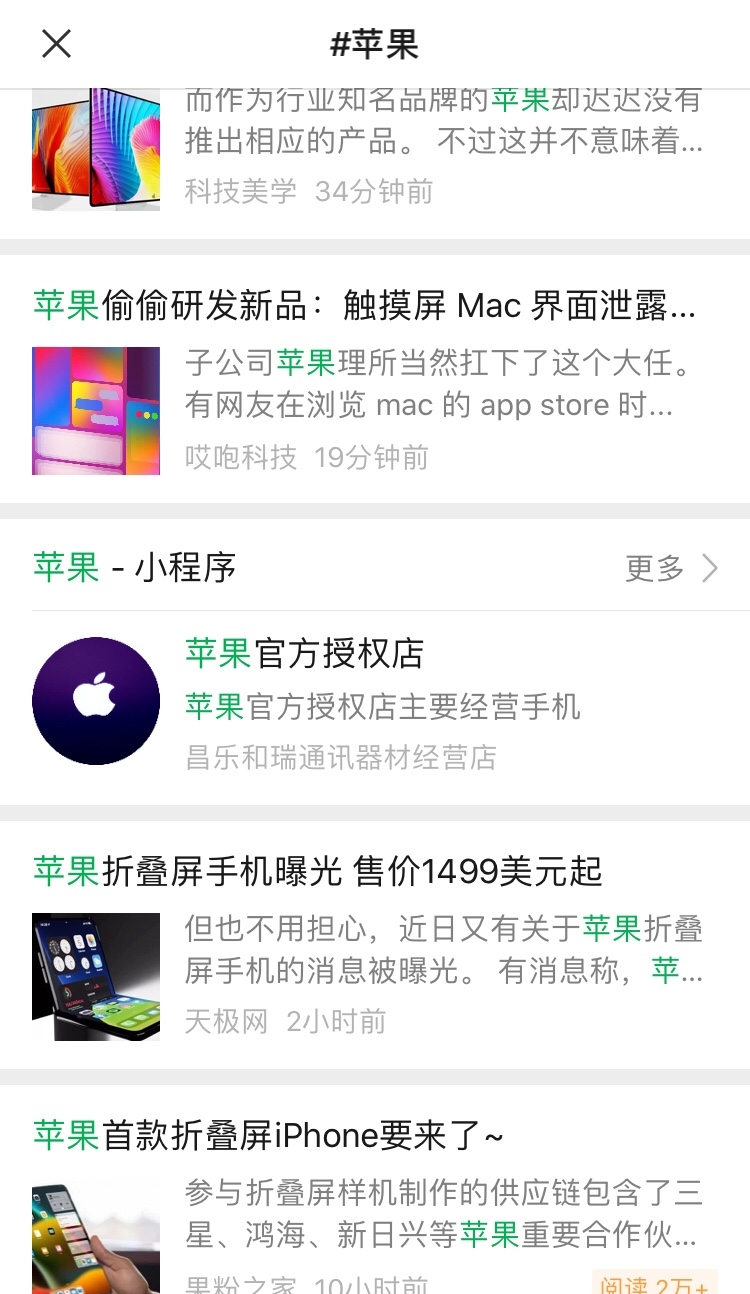Select the publisher 果粉之家
This screenshot has width=750, height=1294.
tap(240, 1286)
